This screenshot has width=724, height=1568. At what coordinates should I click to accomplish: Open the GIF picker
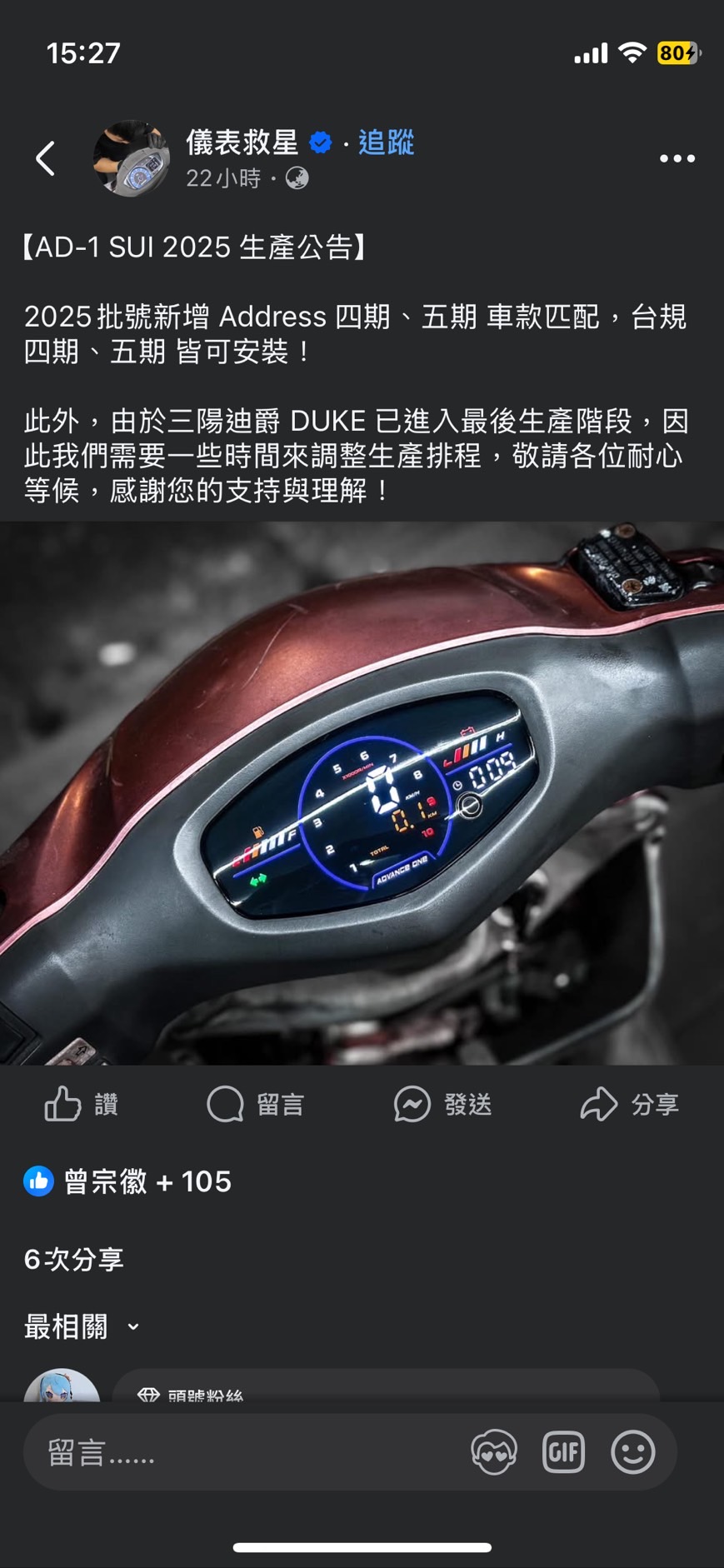point(564,1452)
